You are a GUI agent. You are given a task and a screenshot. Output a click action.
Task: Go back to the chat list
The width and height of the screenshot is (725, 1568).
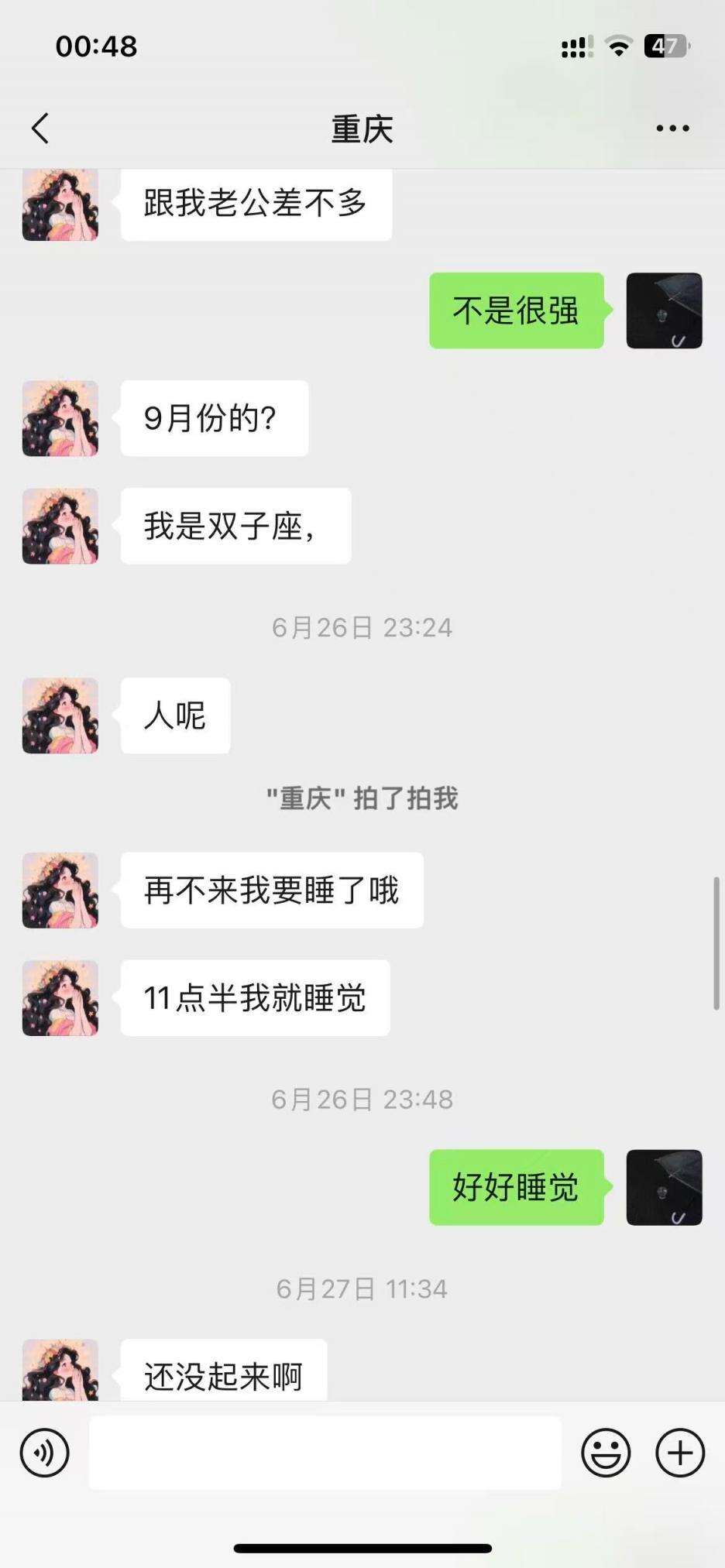[41, 129]
